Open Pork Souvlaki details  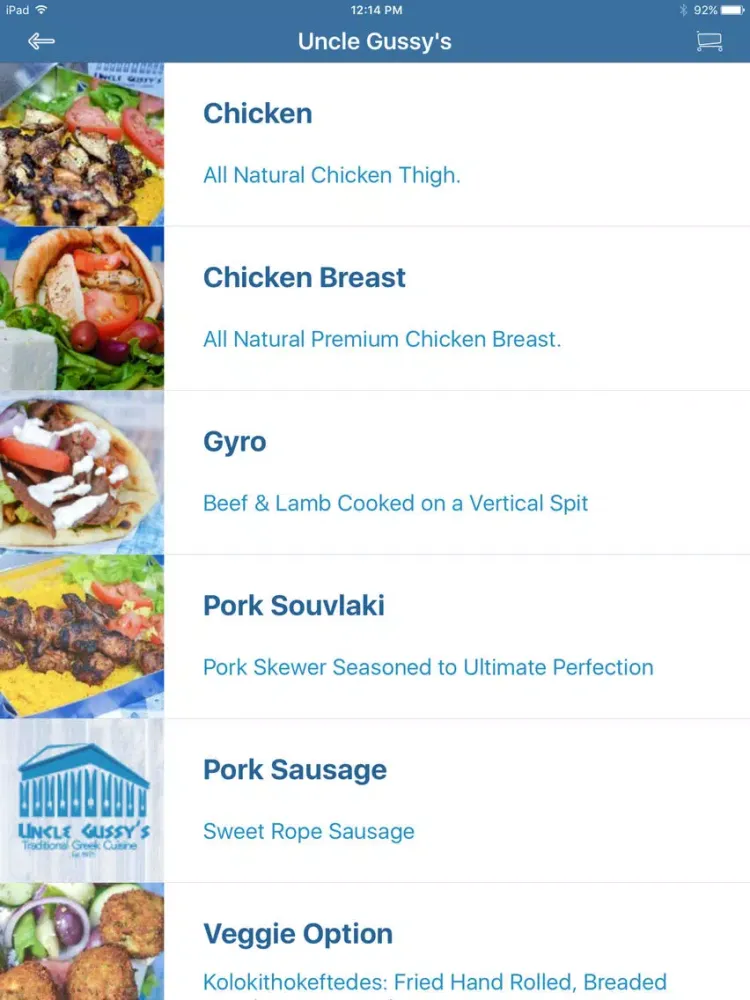coord(375,636)
